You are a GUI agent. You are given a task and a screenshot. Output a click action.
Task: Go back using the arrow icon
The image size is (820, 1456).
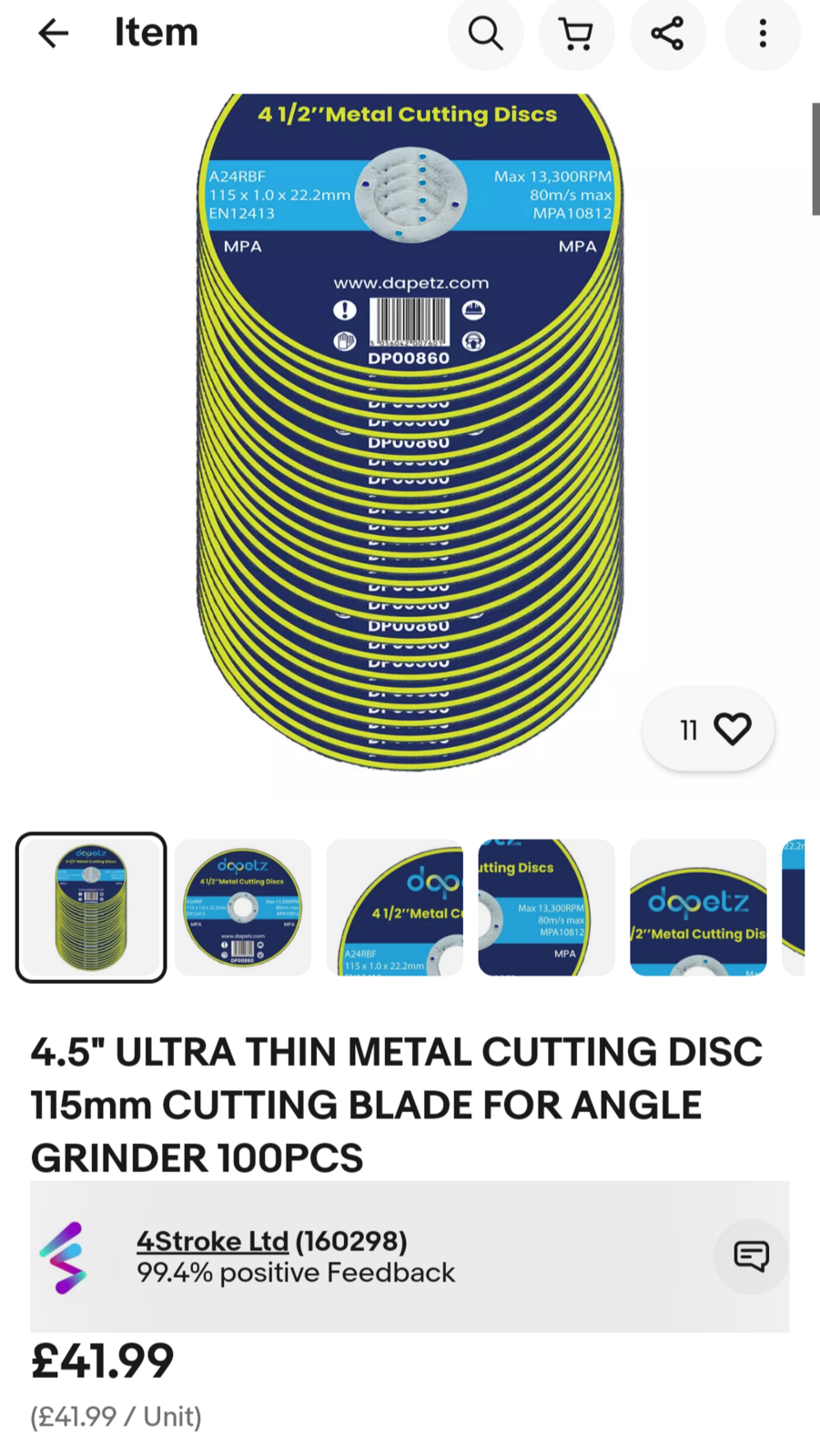[53, 34]
